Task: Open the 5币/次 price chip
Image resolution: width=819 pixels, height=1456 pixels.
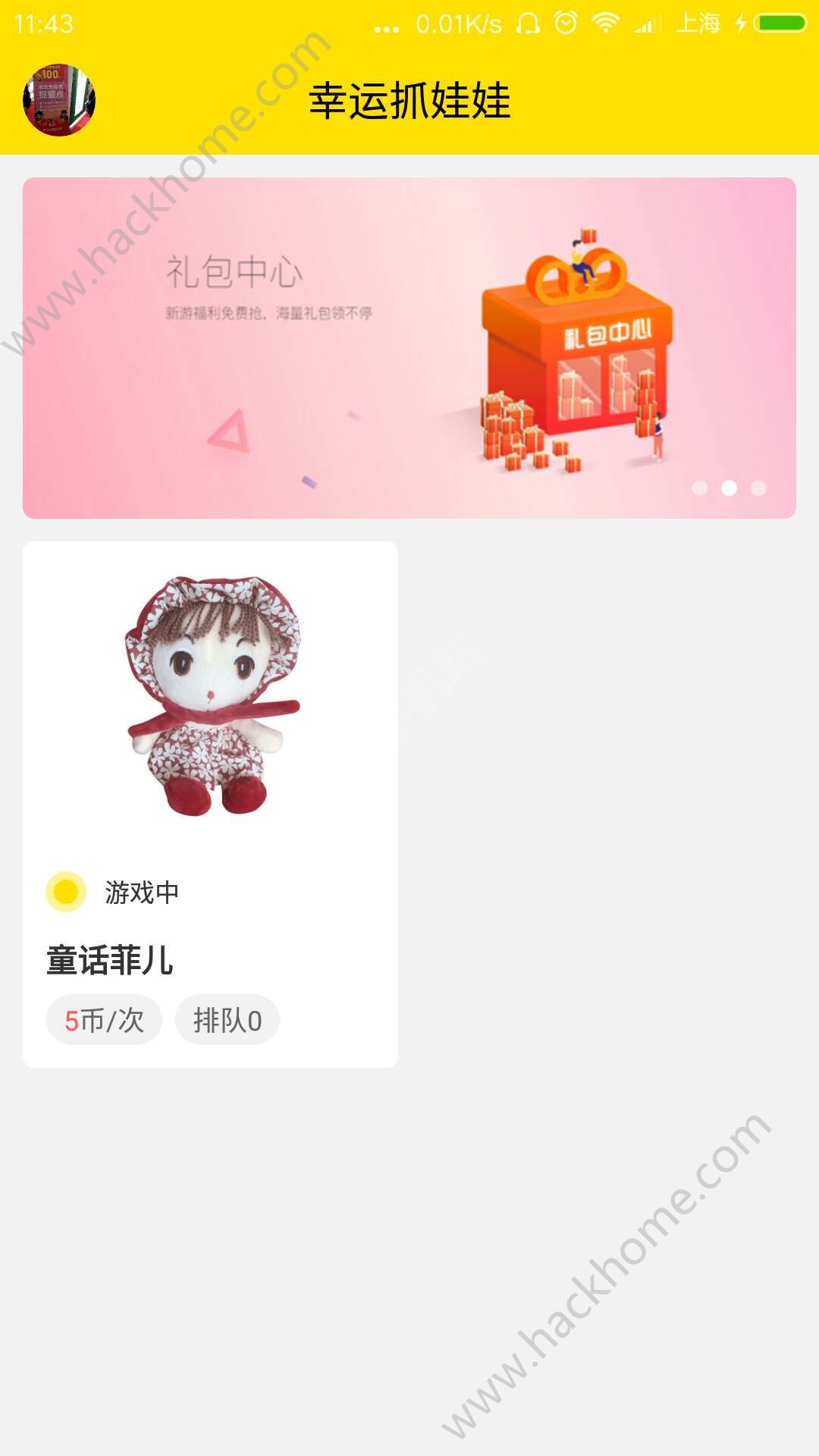Action: (x=102, y=1020)
